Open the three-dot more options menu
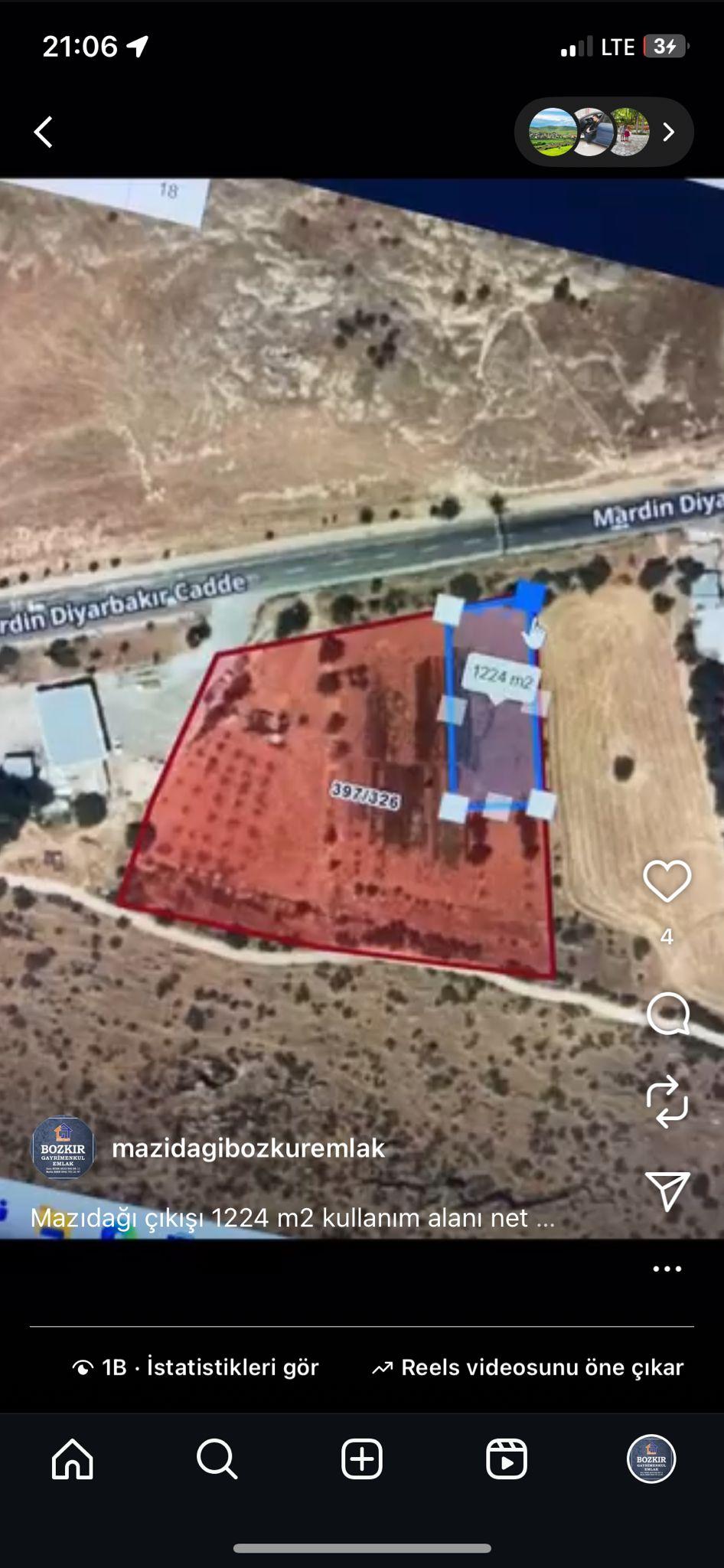Image resolution: width=724 pixels, height=1568 pixels. [x=667, y=1269]
